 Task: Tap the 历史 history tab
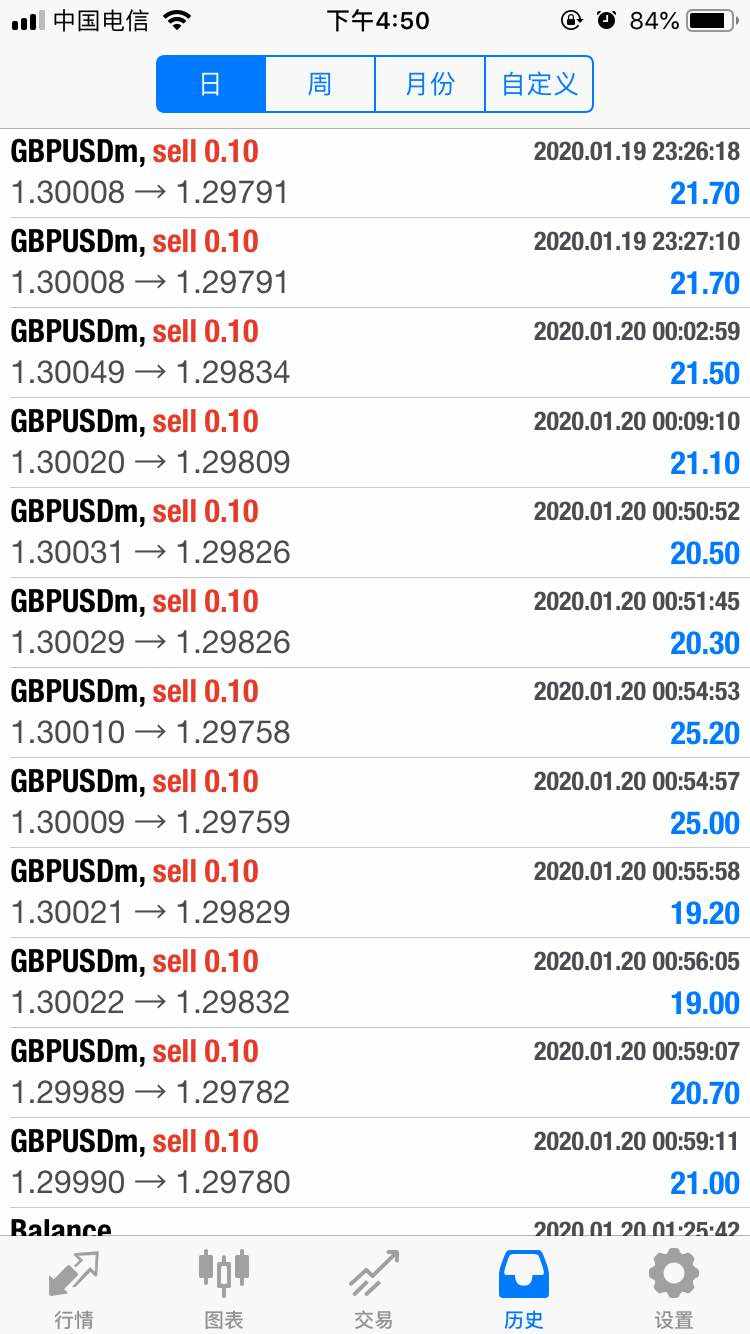point(524,1289)
